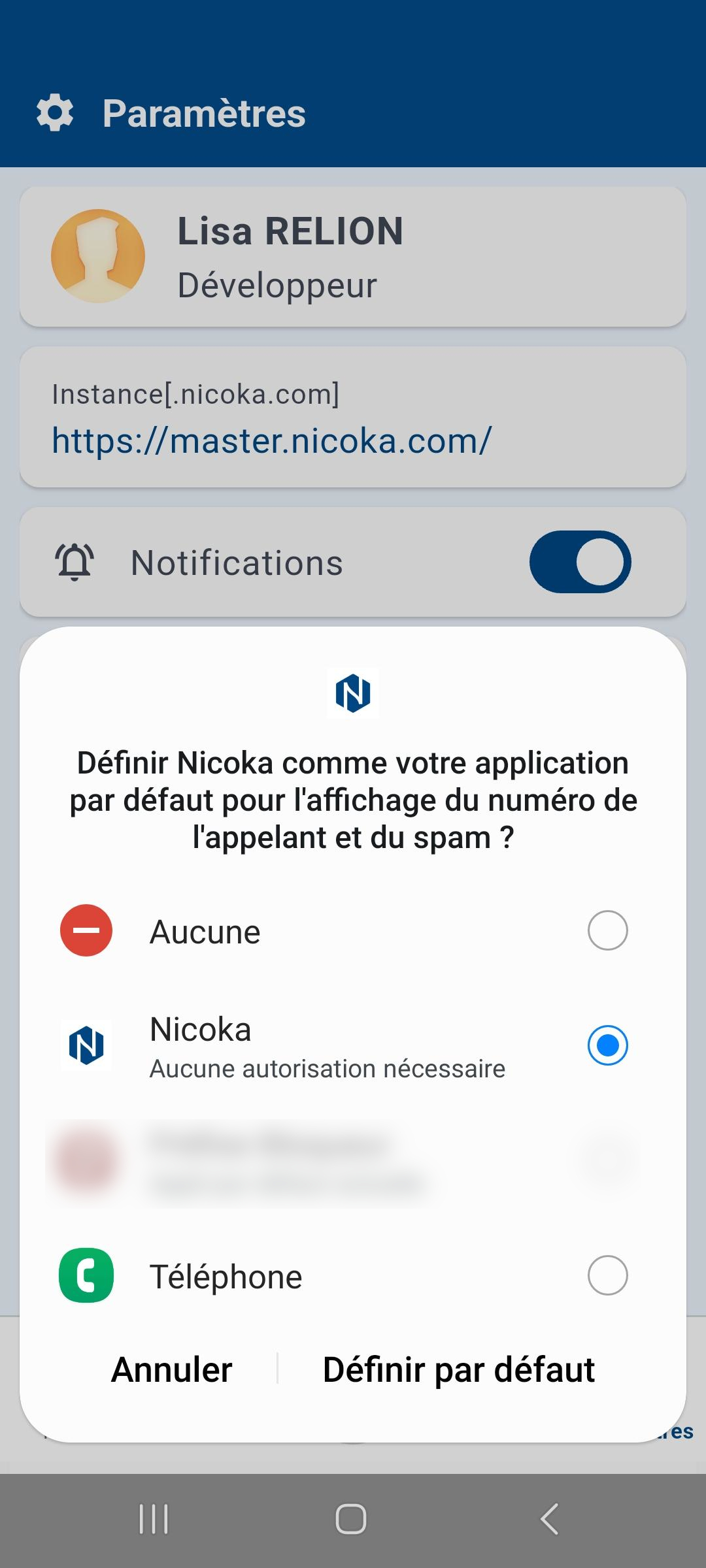Screen dimensions: 706x1568
Task: Go back using the system back button
Action: [x=550, y=1518]
